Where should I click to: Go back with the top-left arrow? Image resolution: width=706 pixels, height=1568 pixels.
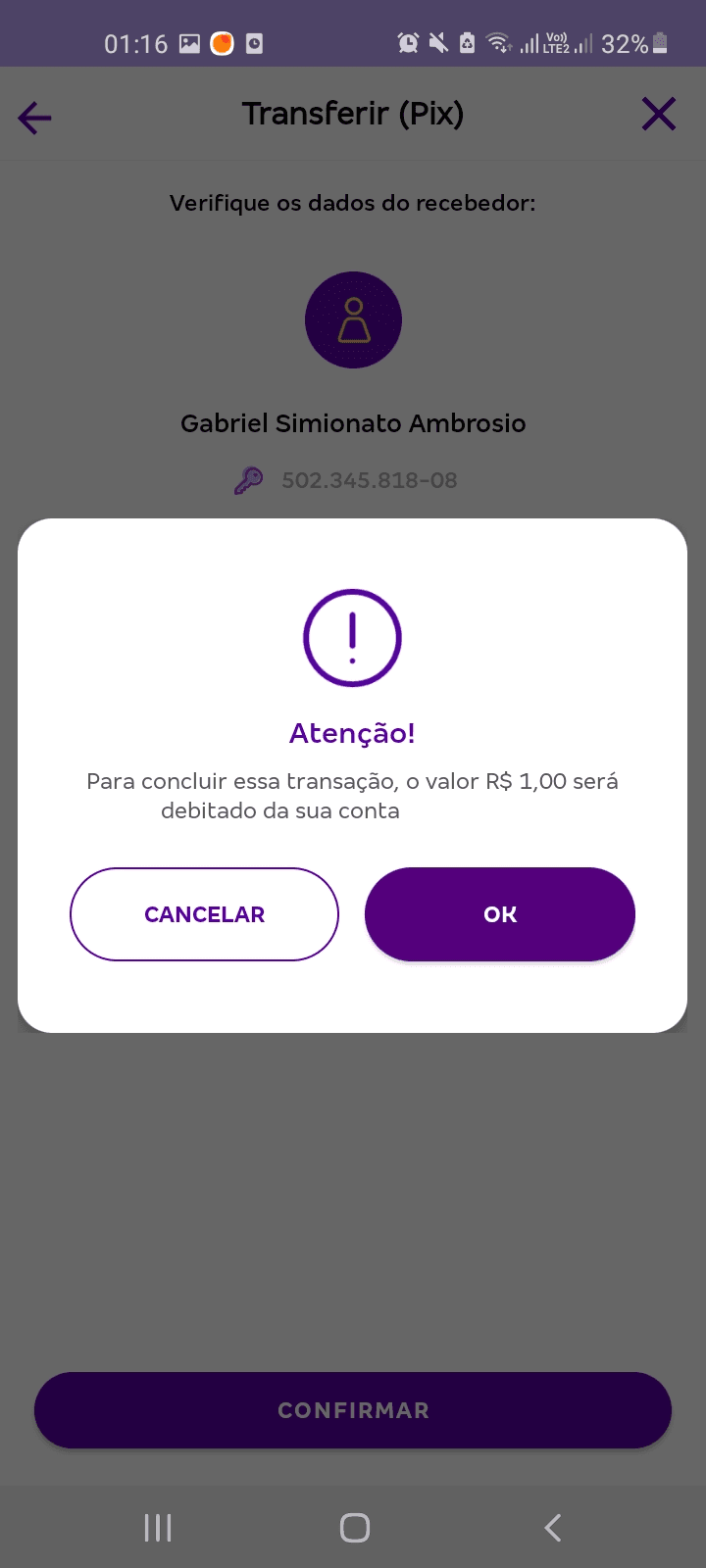point(34,119)
